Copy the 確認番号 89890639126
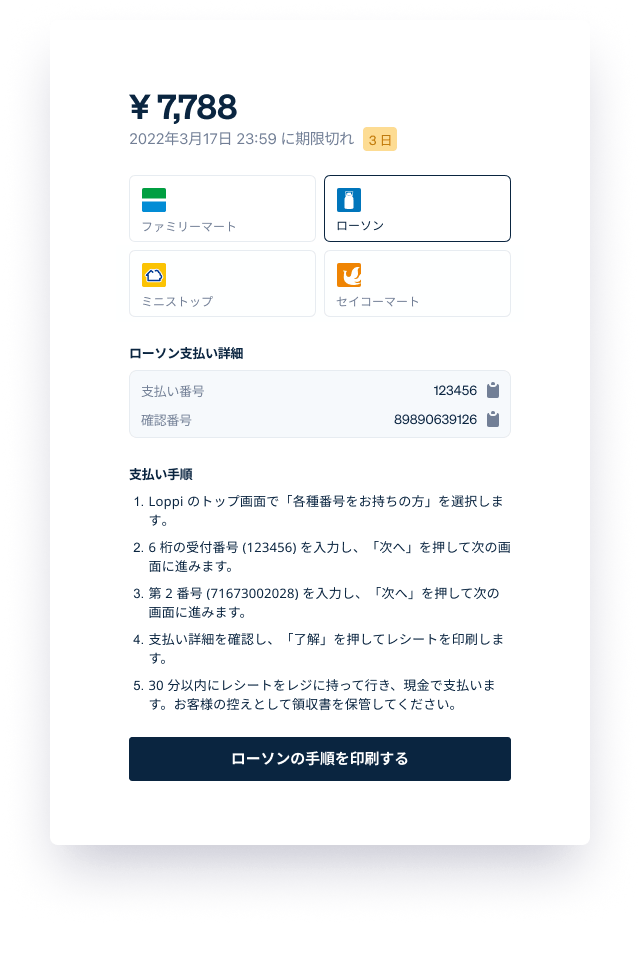640x963 pixels. click(x=493, y=419)
